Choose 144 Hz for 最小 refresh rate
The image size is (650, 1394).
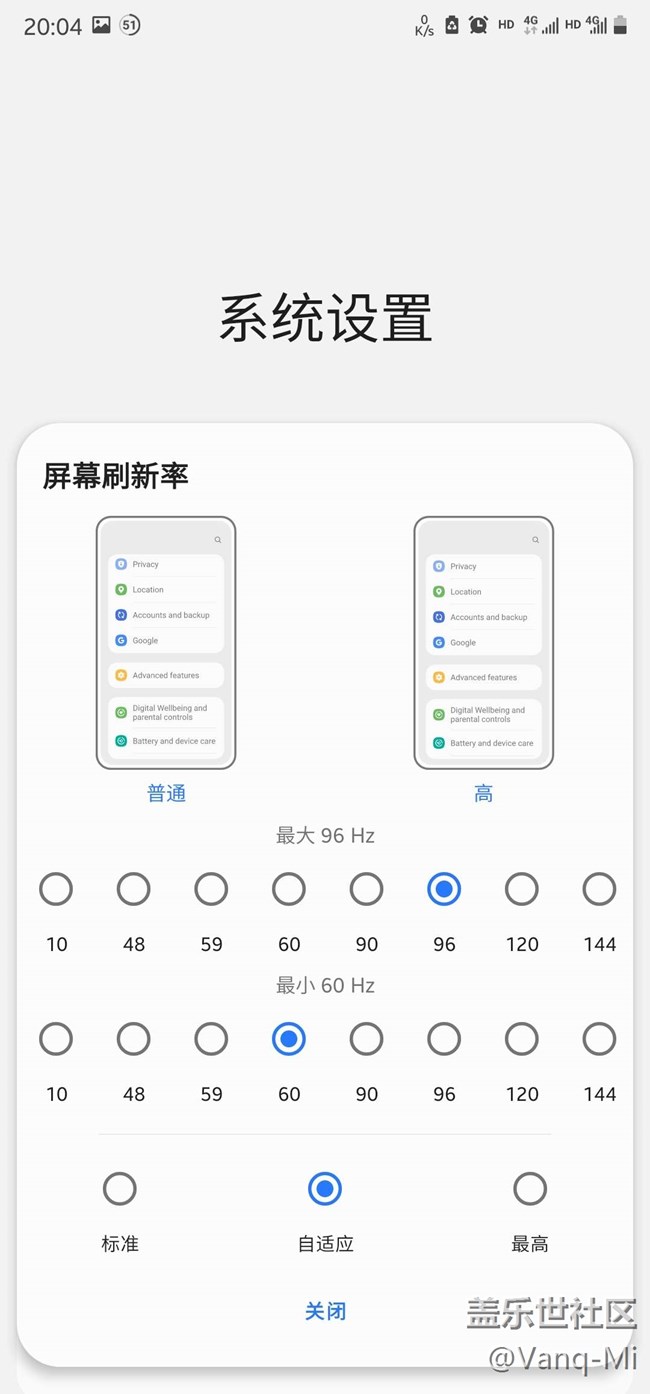pyautogui.click(x=599, y=1039)
